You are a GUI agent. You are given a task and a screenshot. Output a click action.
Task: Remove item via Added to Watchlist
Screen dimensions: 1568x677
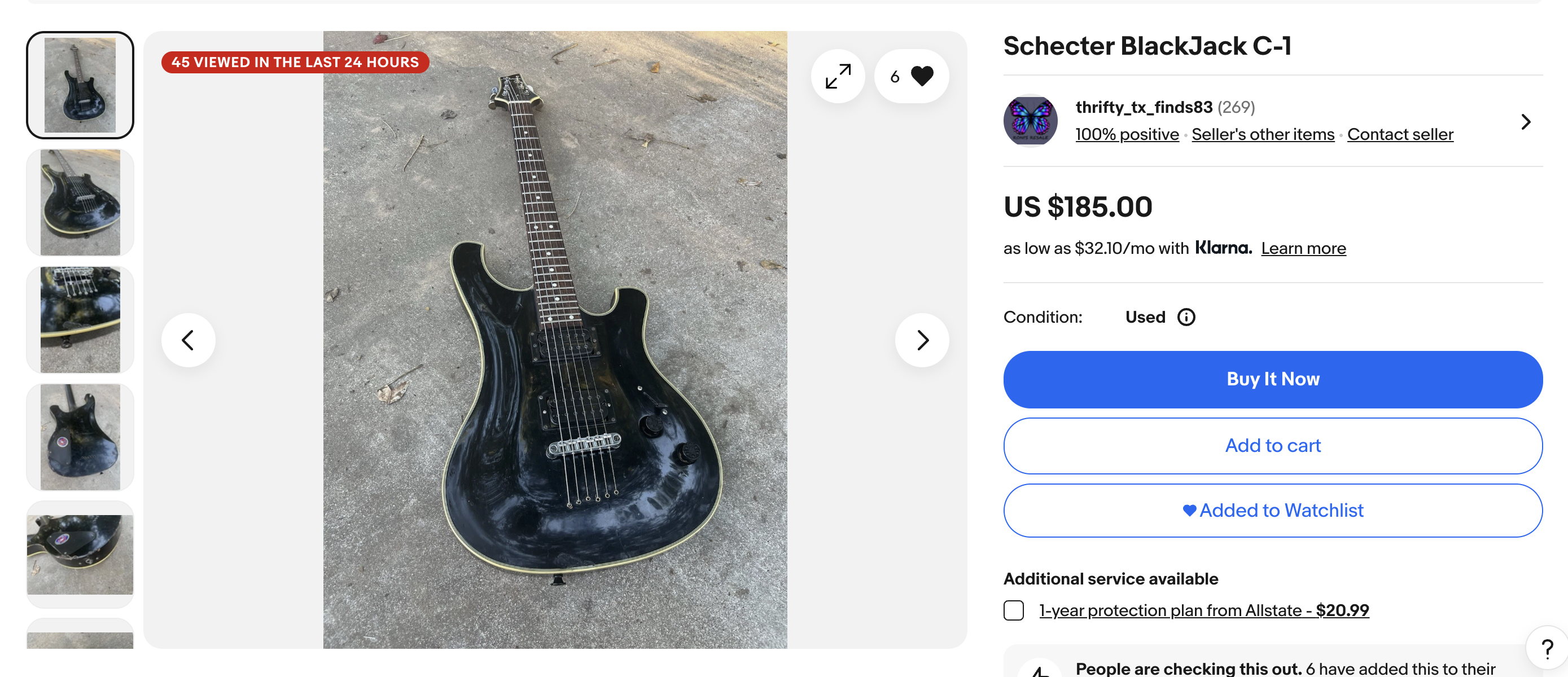point(1272,511)
